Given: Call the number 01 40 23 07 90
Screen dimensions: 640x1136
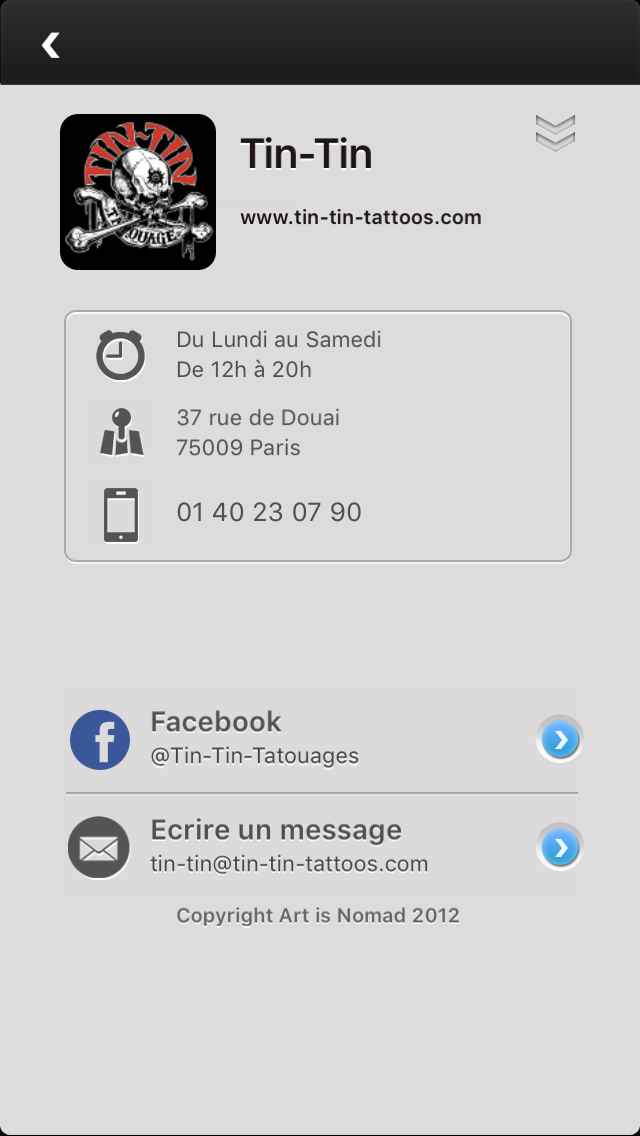Looking at the screenshot, I should (269, 513).
